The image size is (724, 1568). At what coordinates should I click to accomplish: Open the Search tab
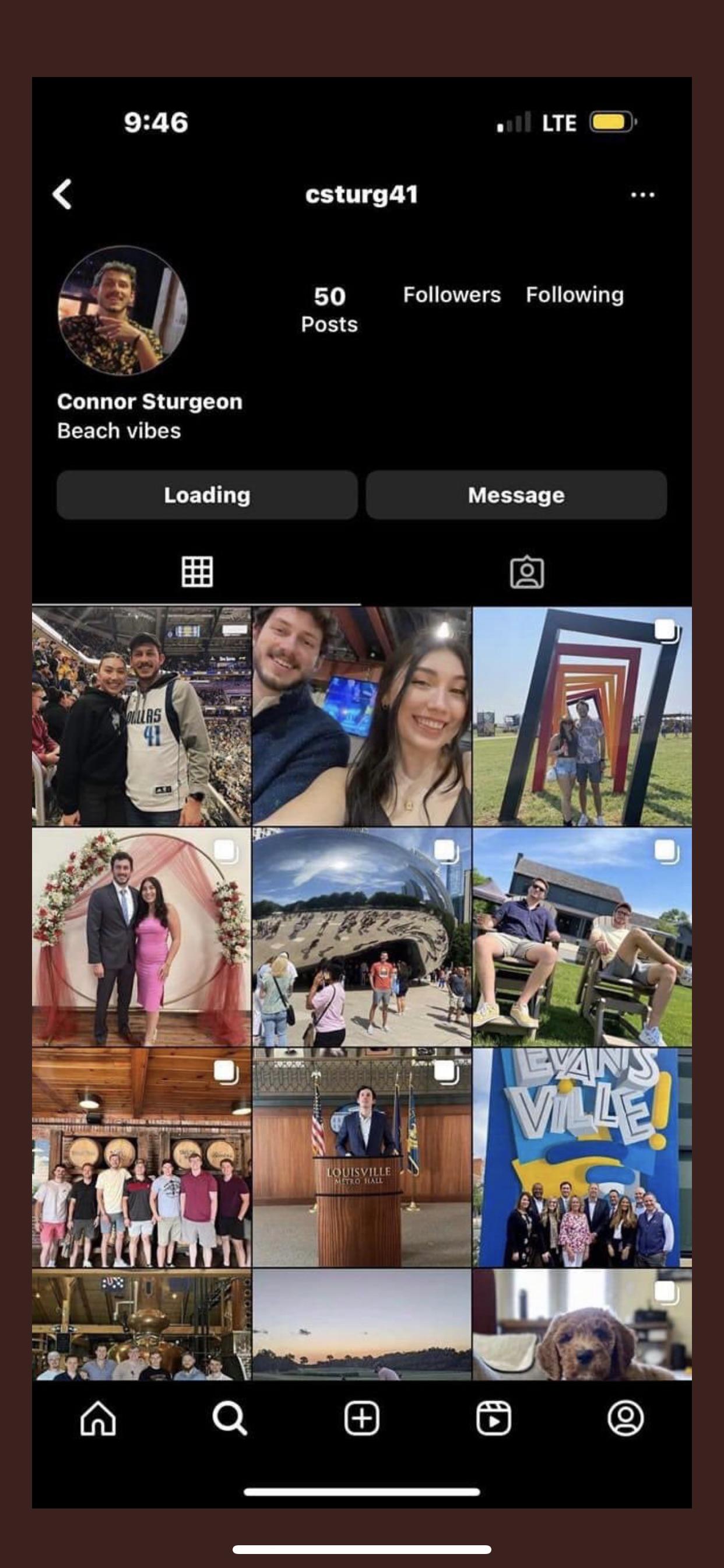point(229,1418)
